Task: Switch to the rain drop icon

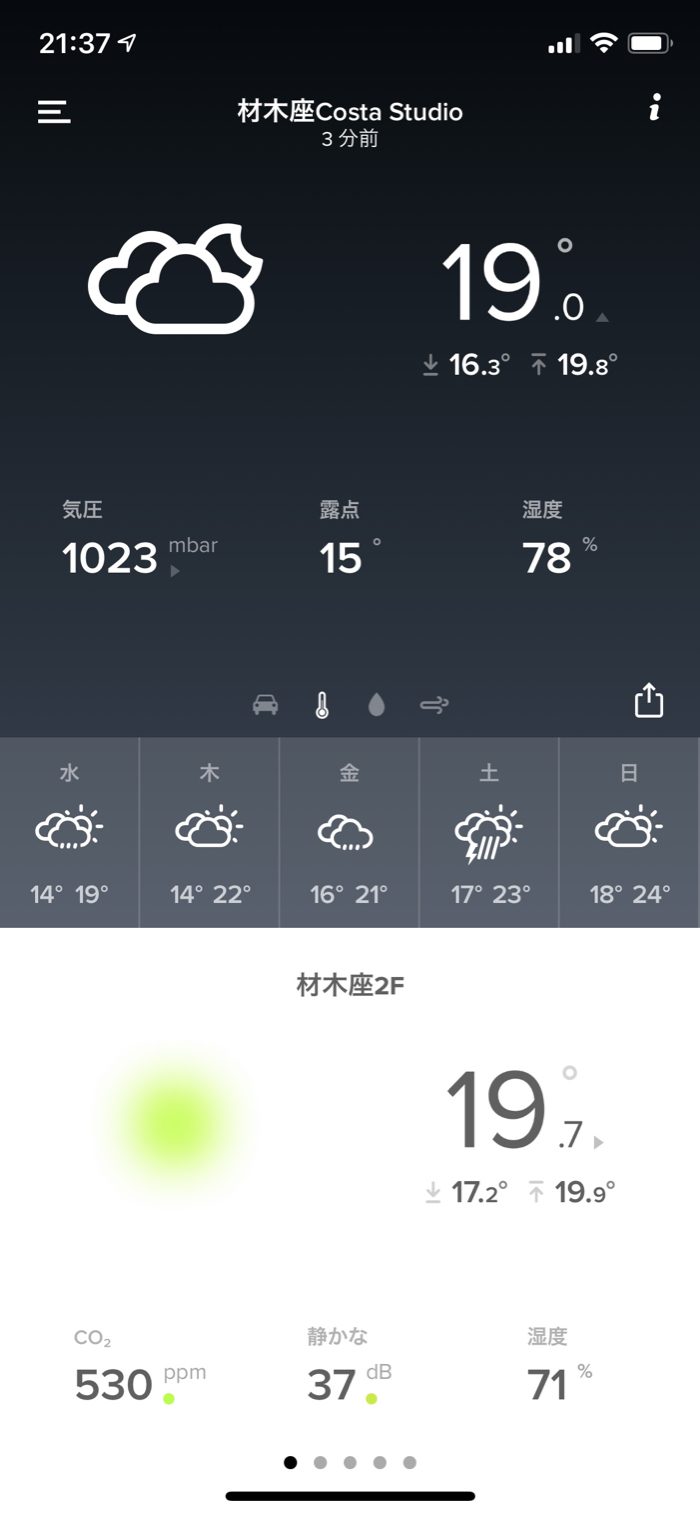Action: (x=376, y=705)
